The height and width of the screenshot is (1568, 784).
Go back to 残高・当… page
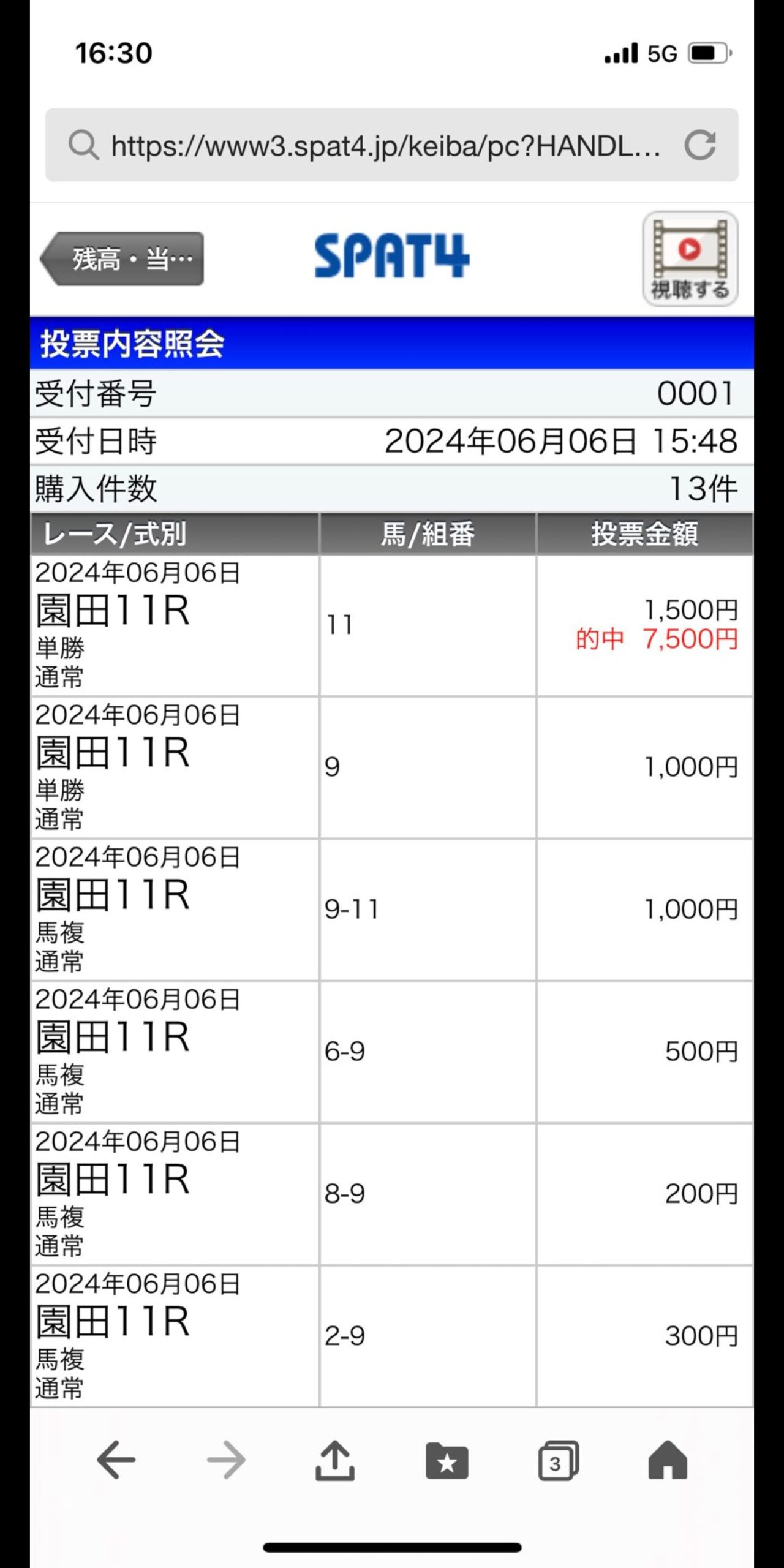click(122, 258)
